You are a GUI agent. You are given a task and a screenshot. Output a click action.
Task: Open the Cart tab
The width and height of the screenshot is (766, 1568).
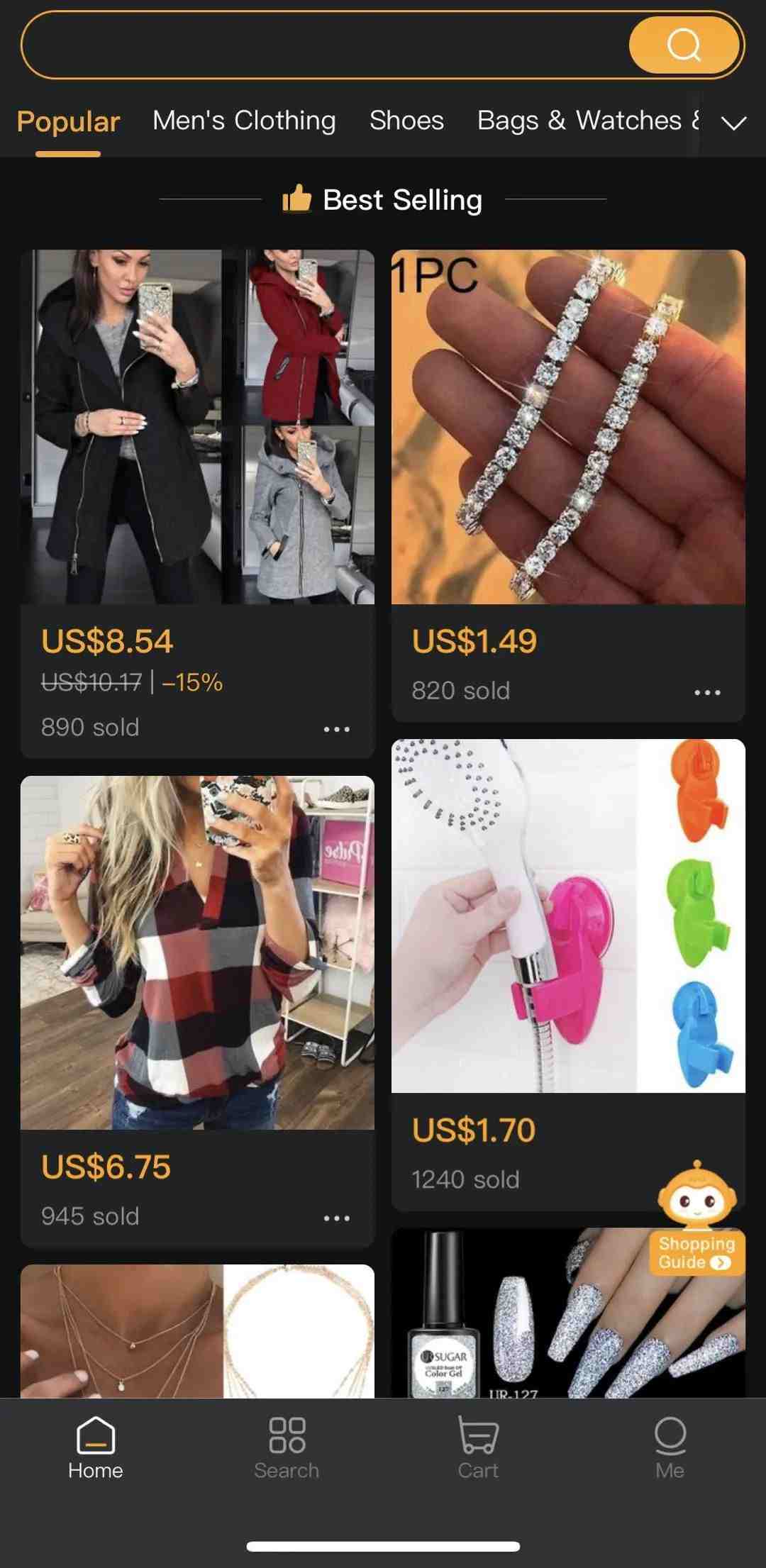tap(478, 1448)
